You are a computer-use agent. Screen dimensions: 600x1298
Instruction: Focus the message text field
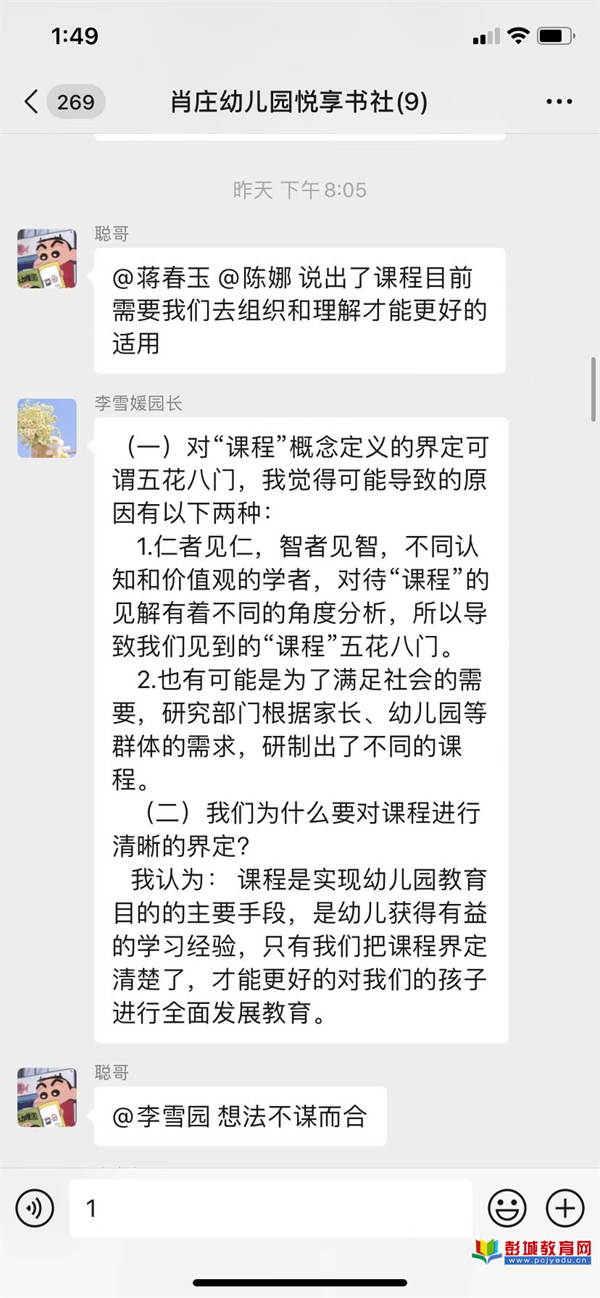270,1208
